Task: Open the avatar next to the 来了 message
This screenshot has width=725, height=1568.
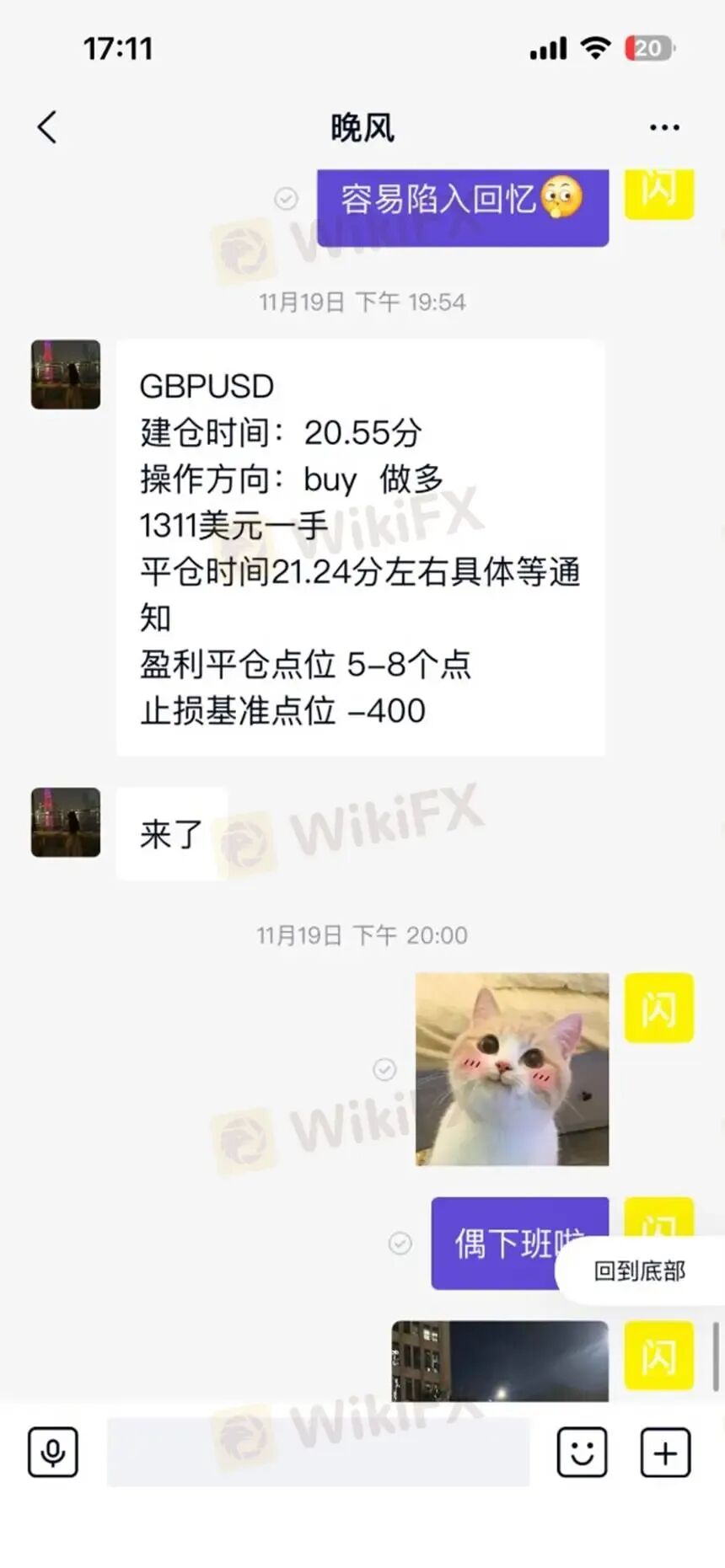Action: [x=66, y=823]
